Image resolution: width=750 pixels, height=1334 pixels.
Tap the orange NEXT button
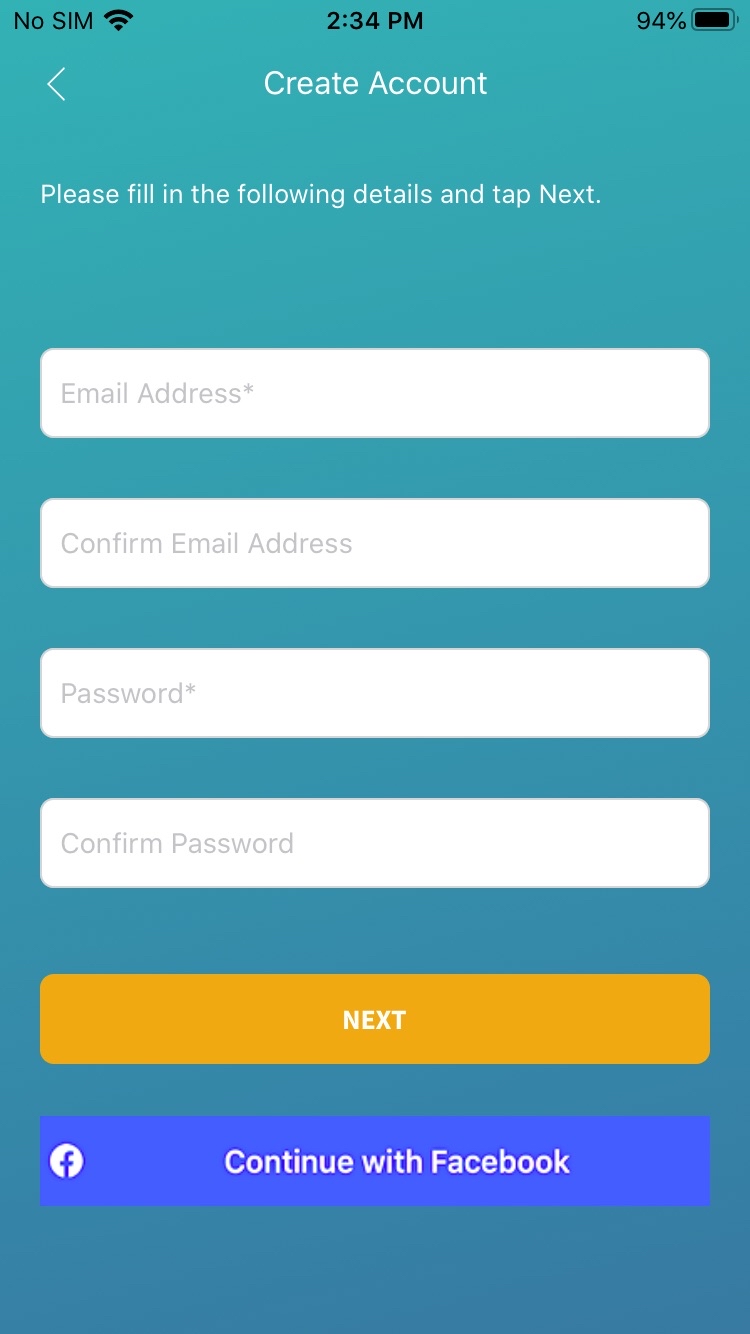[x=374, y=1019]
